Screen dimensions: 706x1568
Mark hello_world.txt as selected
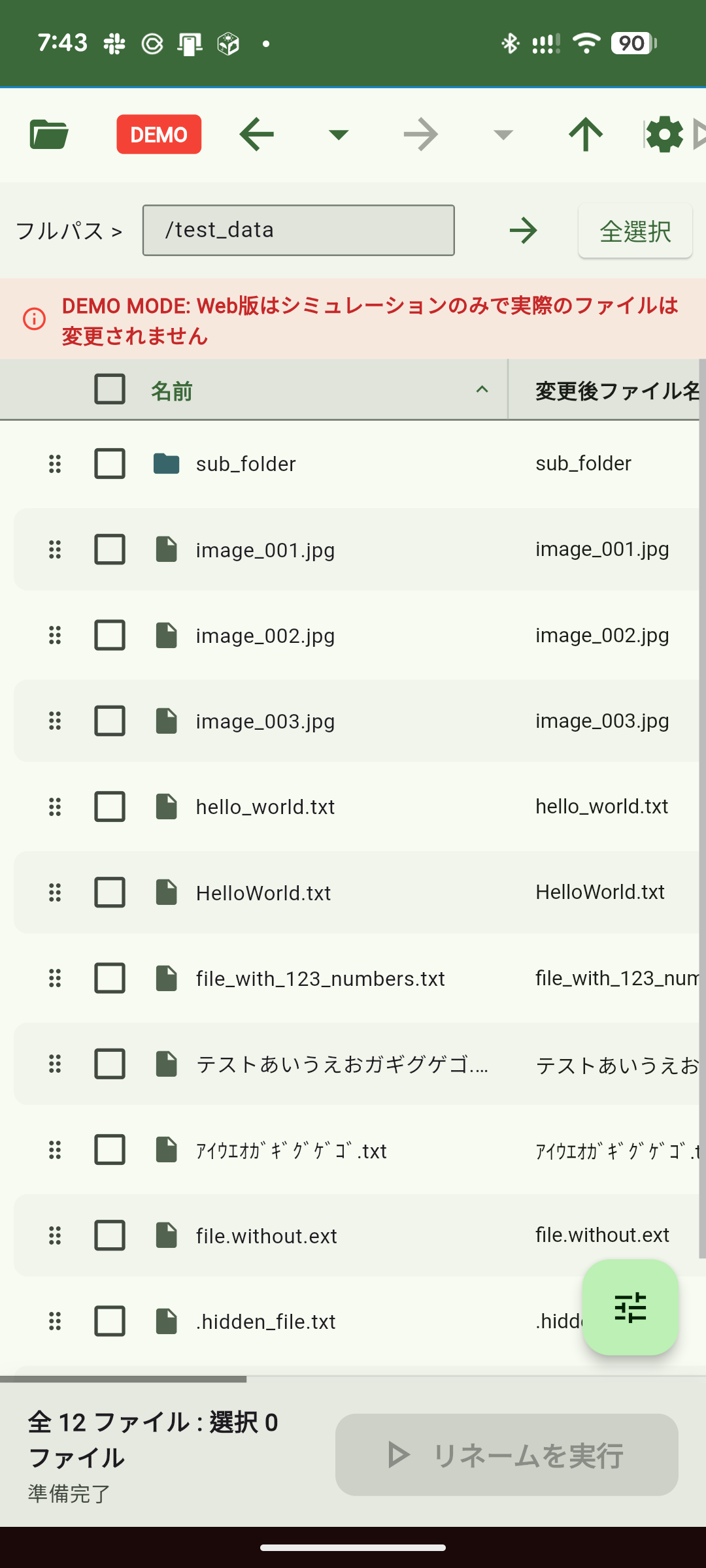[110, 807]
